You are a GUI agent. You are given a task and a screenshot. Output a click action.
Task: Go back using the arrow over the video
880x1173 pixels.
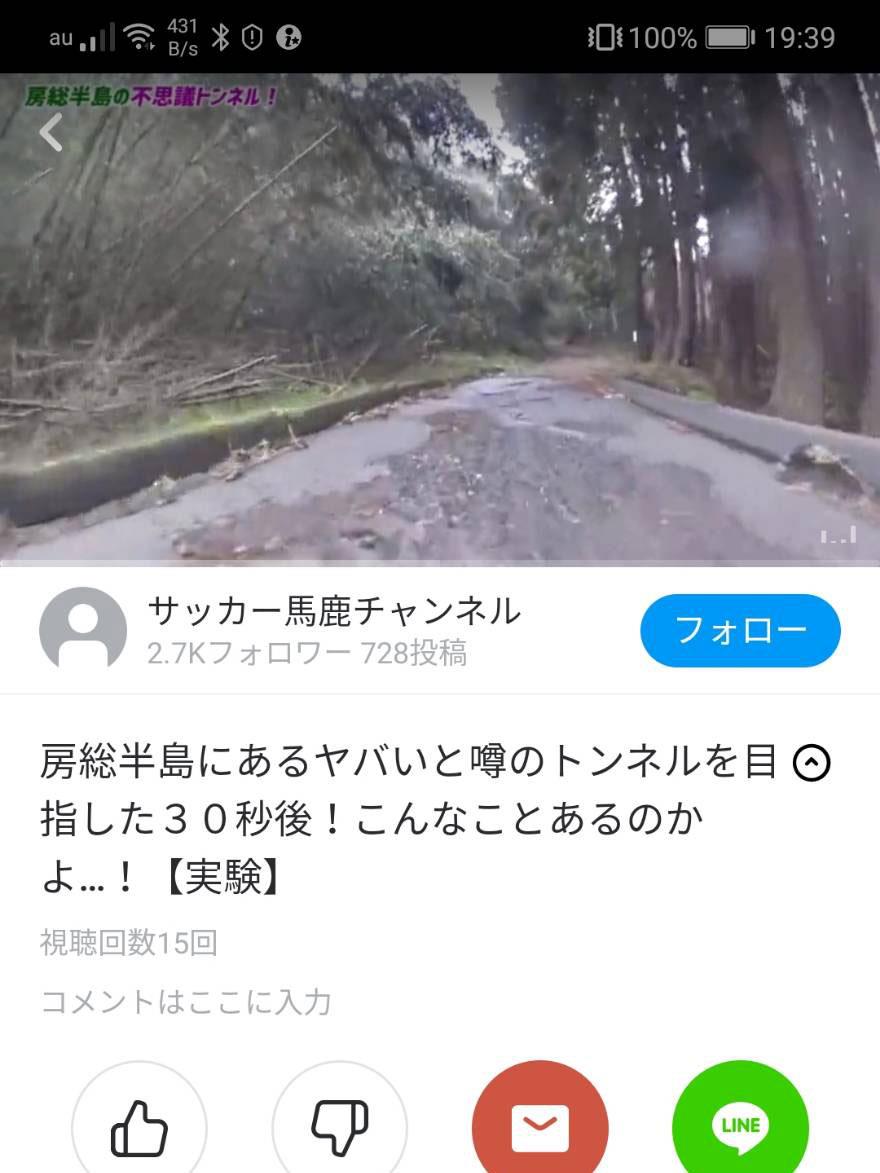tap(51, 132)
